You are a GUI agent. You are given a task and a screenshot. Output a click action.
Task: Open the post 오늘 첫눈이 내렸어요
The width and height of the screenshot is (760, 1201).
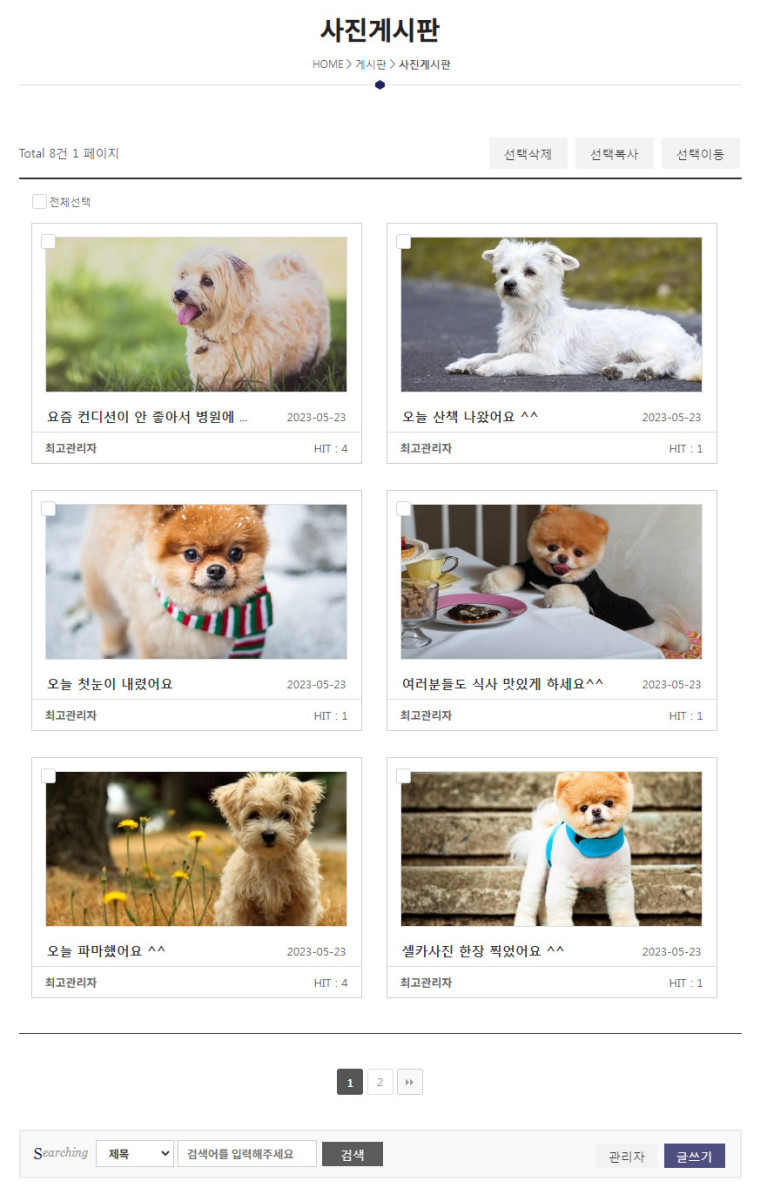click(x=110, y=684)
